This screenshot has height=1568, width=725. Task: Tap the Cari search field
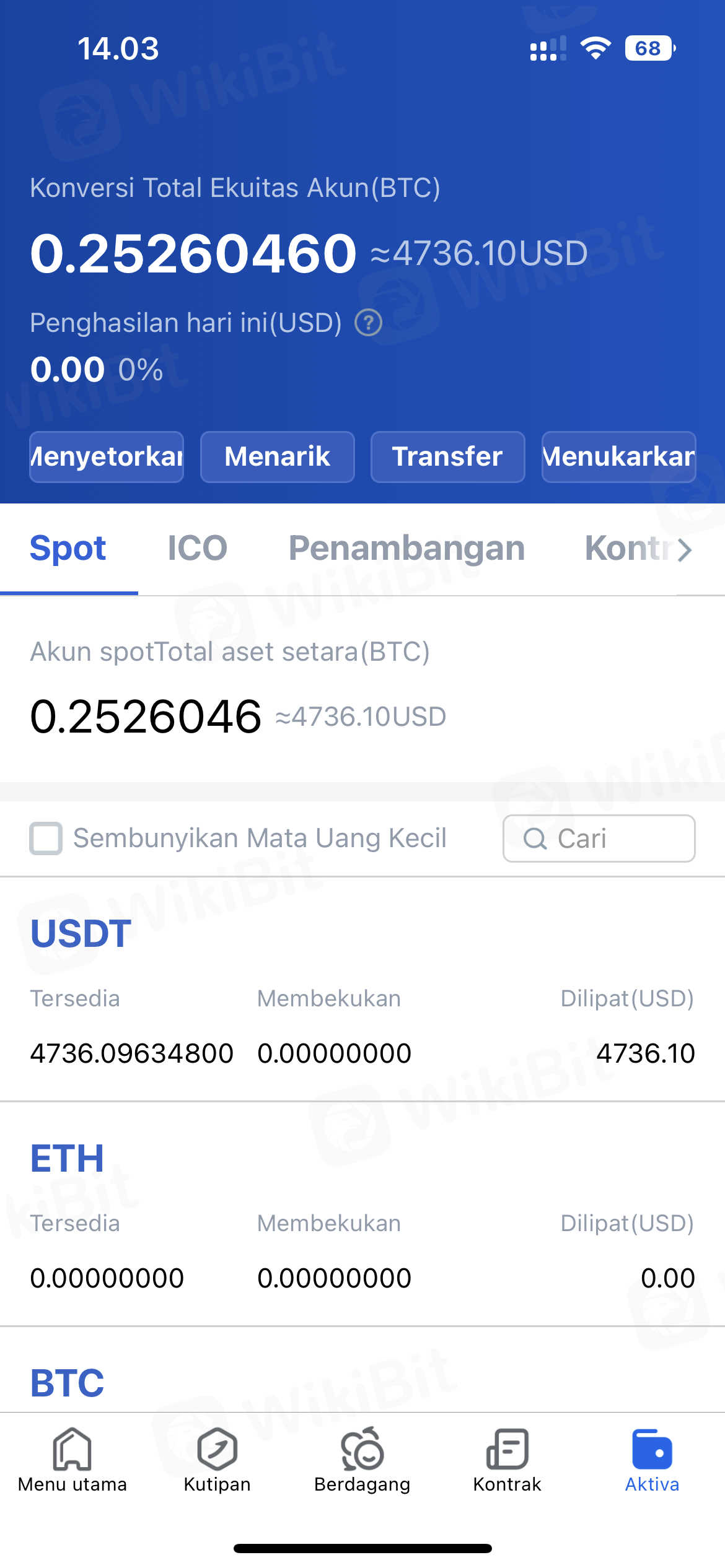coord(599,838)
